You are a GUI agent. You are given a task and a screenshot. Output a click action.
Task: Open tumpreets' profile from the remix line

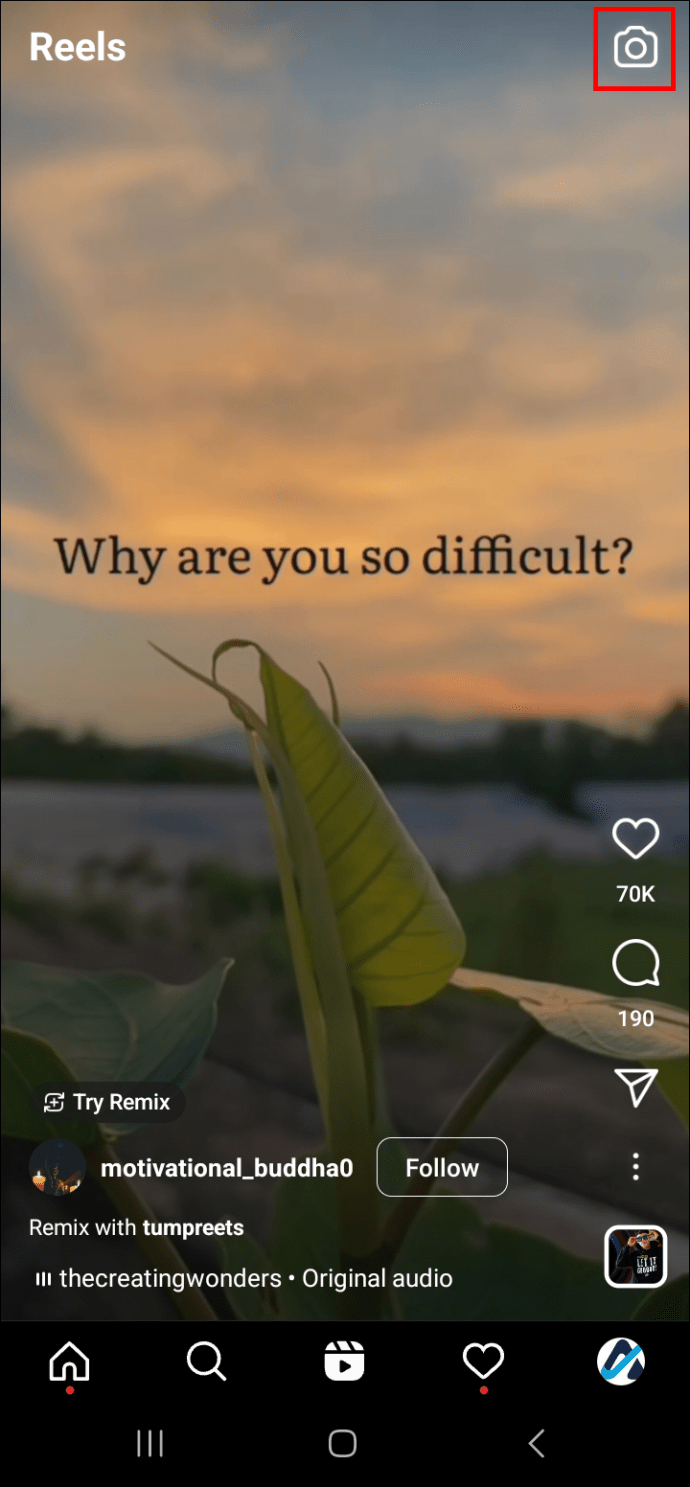tap(193, 1227)
